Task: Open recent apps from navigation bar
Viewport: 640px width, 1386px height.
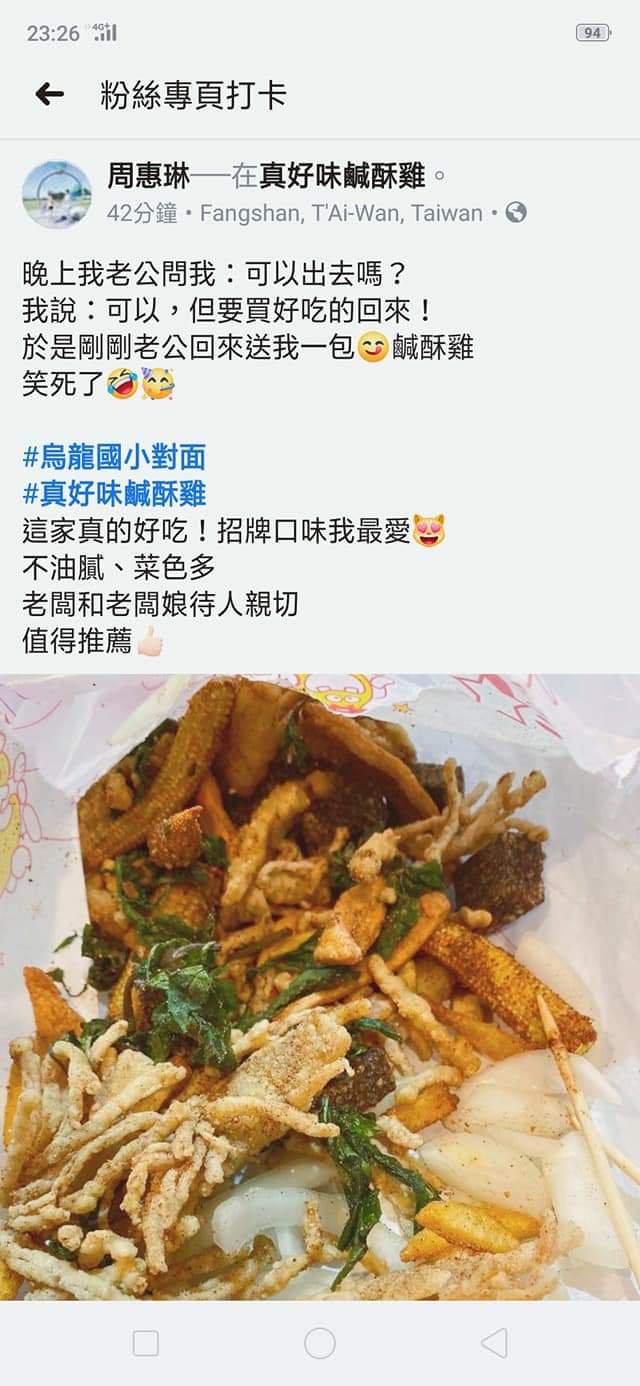Action: [x=146, y=1343]
